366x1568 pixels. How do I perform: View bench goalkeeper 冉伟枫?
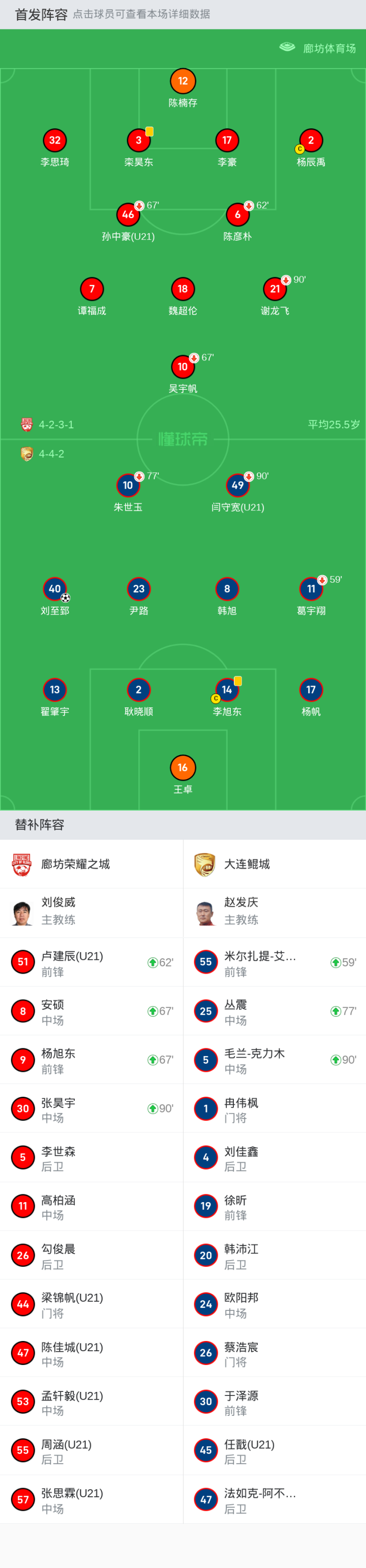(x=273, y=1109)
